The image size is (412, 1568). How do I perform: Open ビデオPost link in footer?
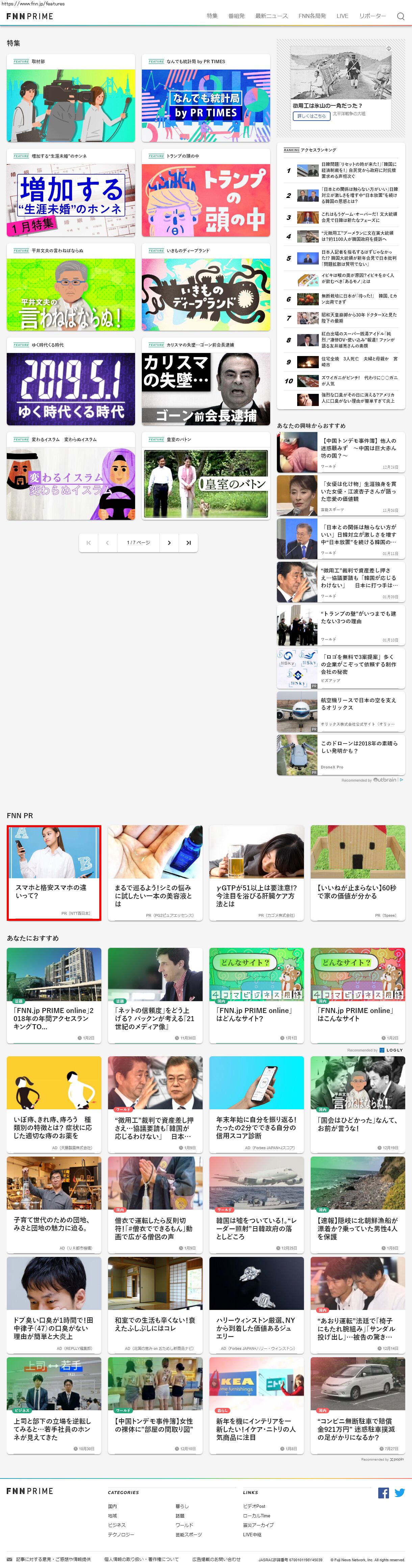[254, 1506]
